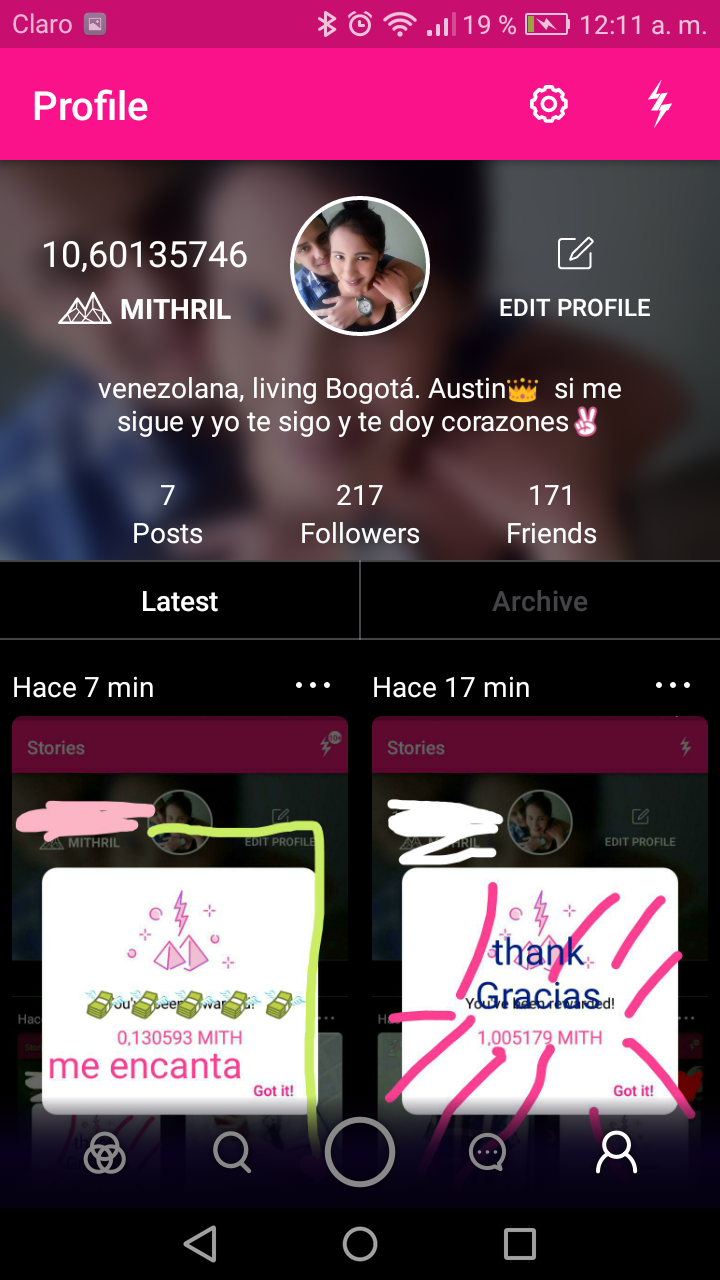Go back with system back button
Screen dimensions: 720x1280
(x=200, y=1244)
